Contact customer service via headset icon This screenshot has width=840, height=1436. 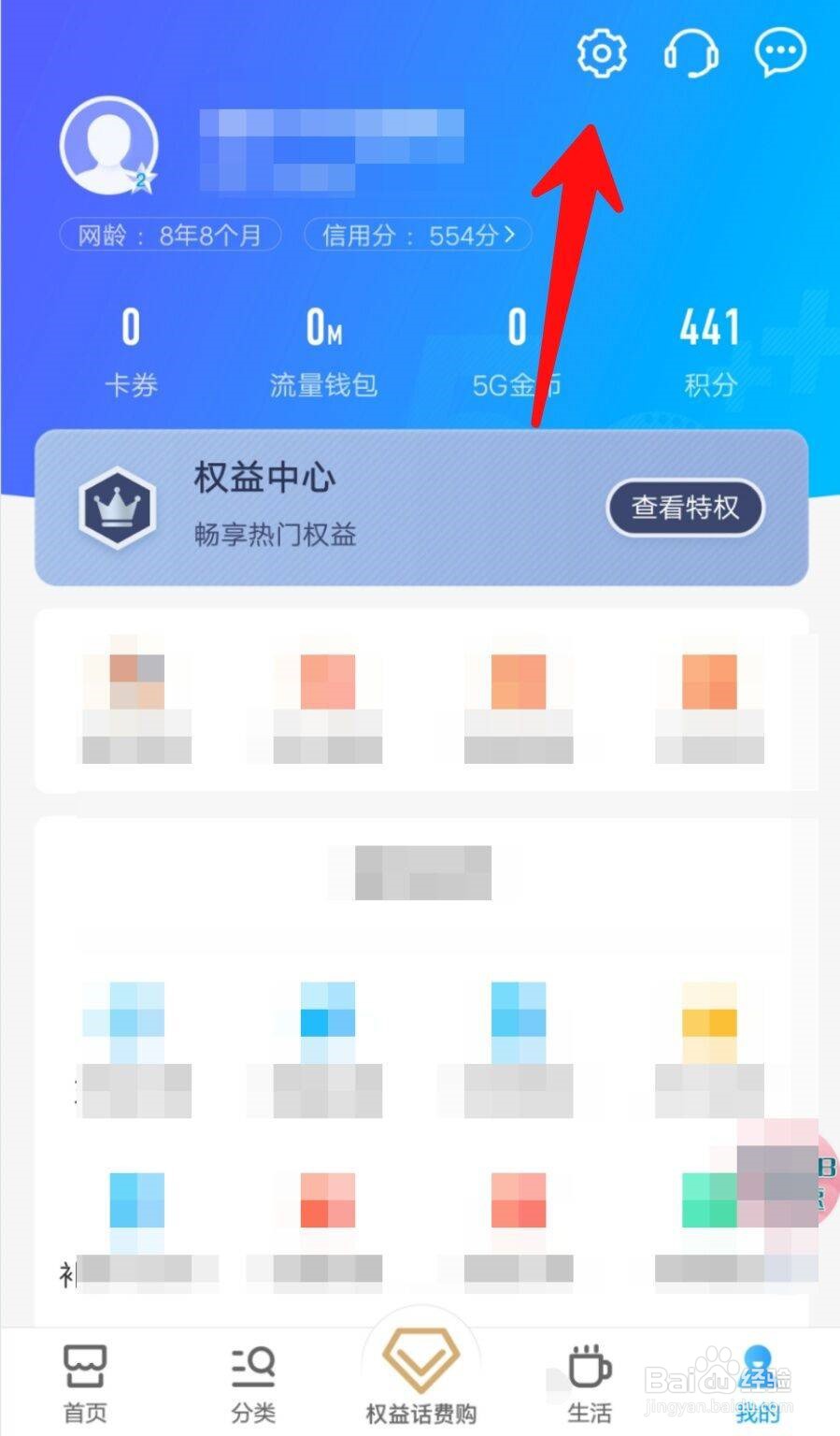click(x=691, y=53)
